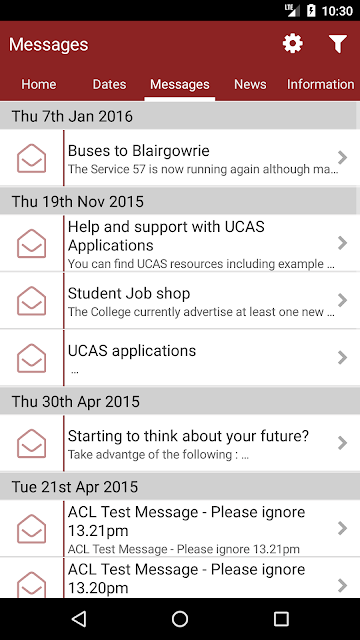
Task: Open the UCAS applications message
Action: coord(180,358)
